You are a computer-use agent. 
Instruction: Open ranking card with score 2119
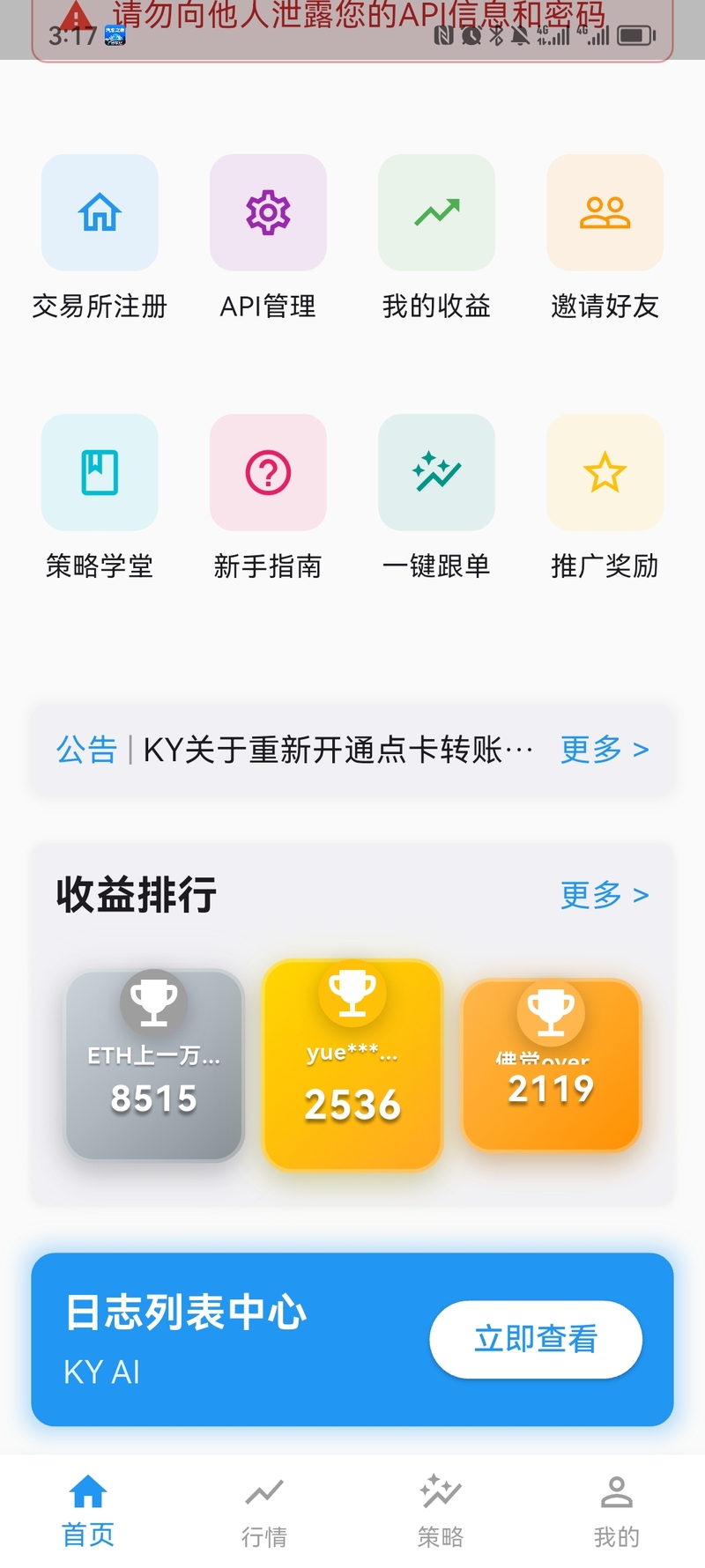(552, 1066)
